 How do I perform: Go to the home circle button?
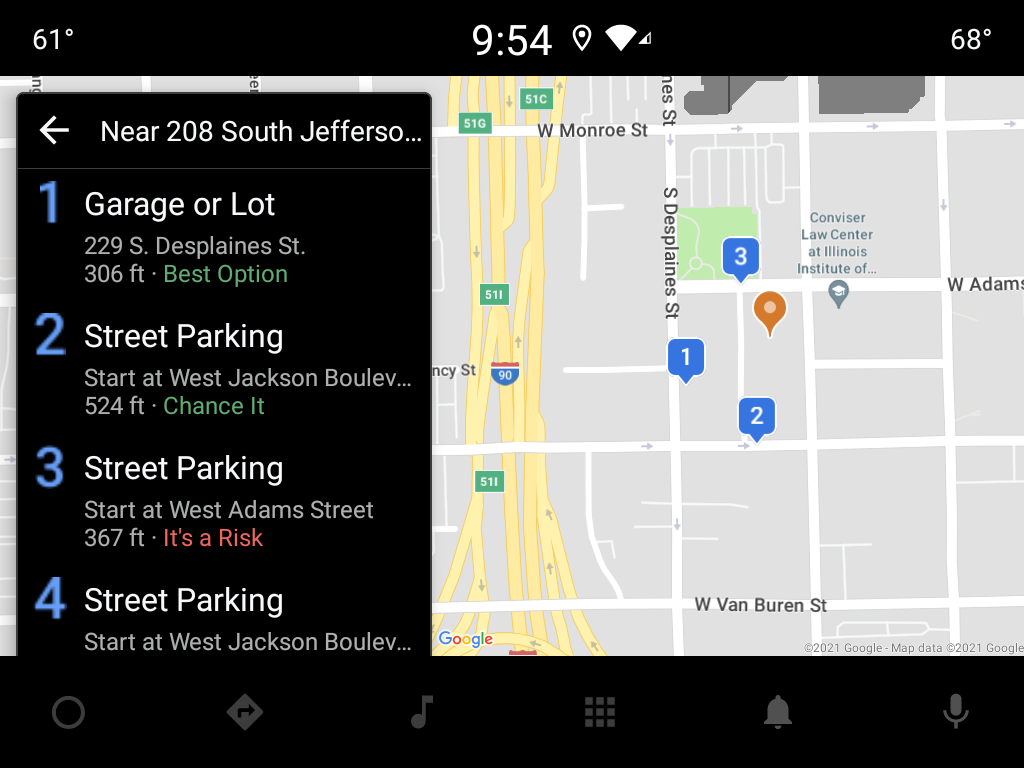[x=68, y=712]
